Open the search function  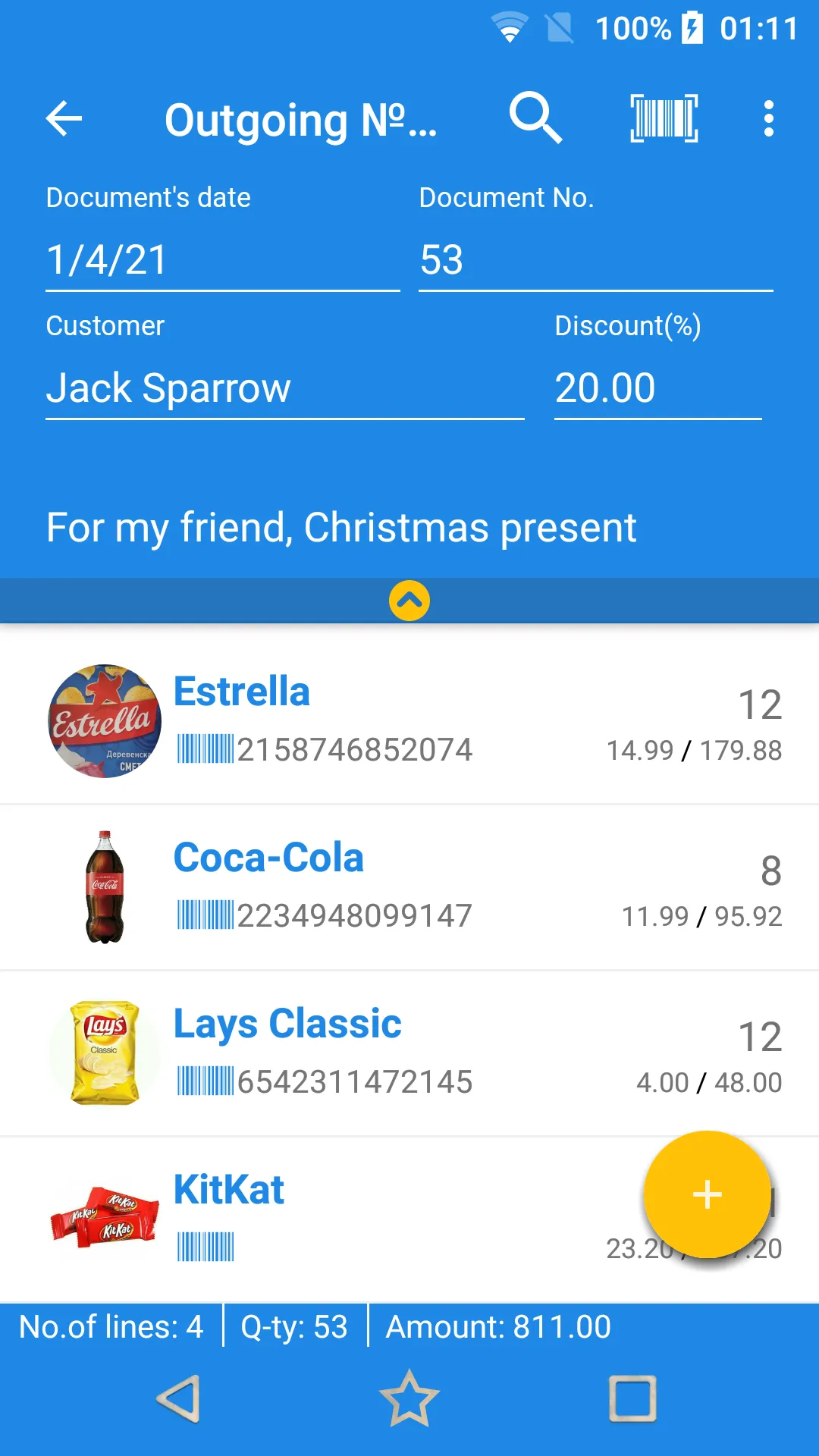537,118
